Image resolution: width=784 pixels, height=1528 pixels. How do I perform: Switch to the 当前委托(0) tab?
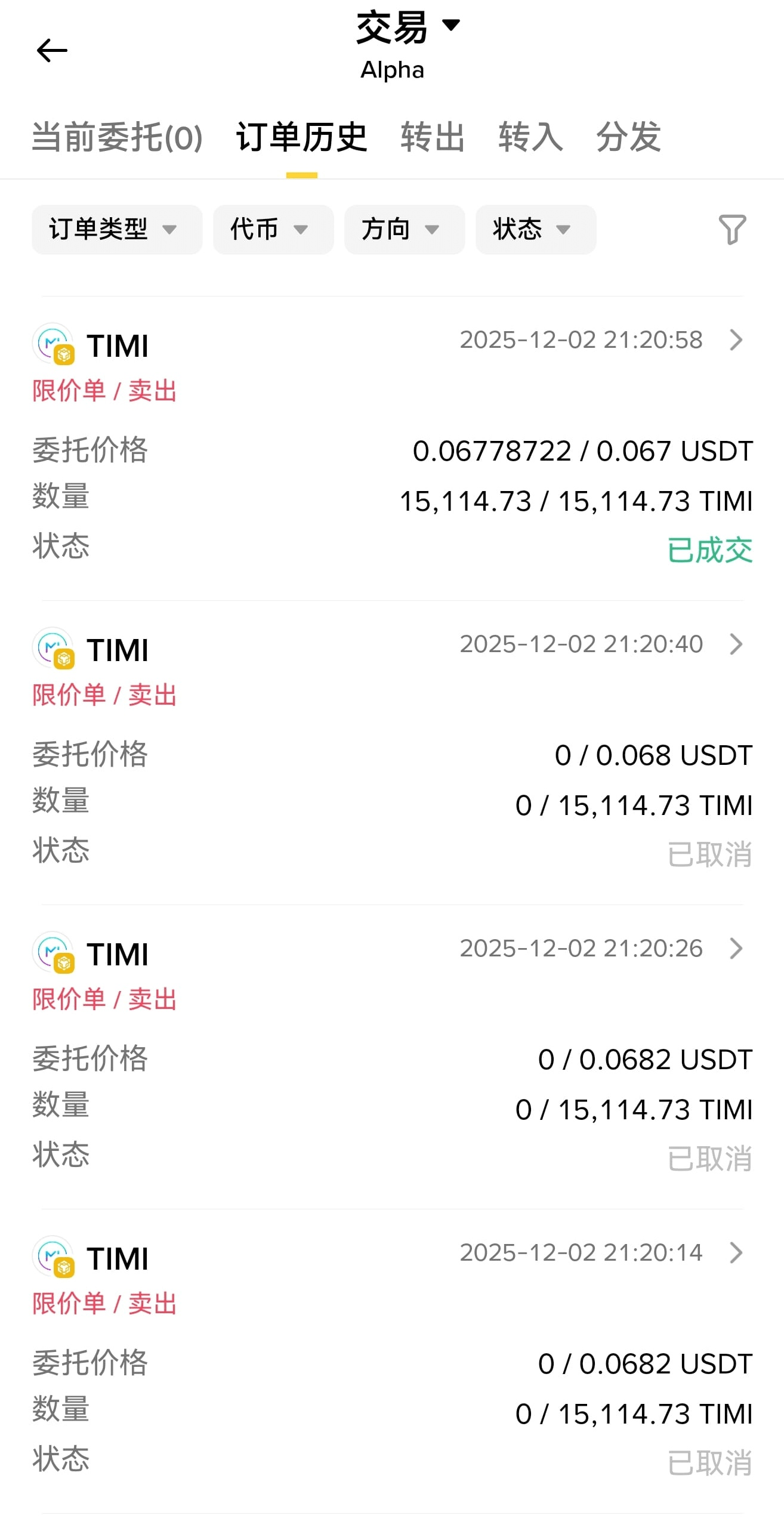pyautogui.click(x=117, y=137)
